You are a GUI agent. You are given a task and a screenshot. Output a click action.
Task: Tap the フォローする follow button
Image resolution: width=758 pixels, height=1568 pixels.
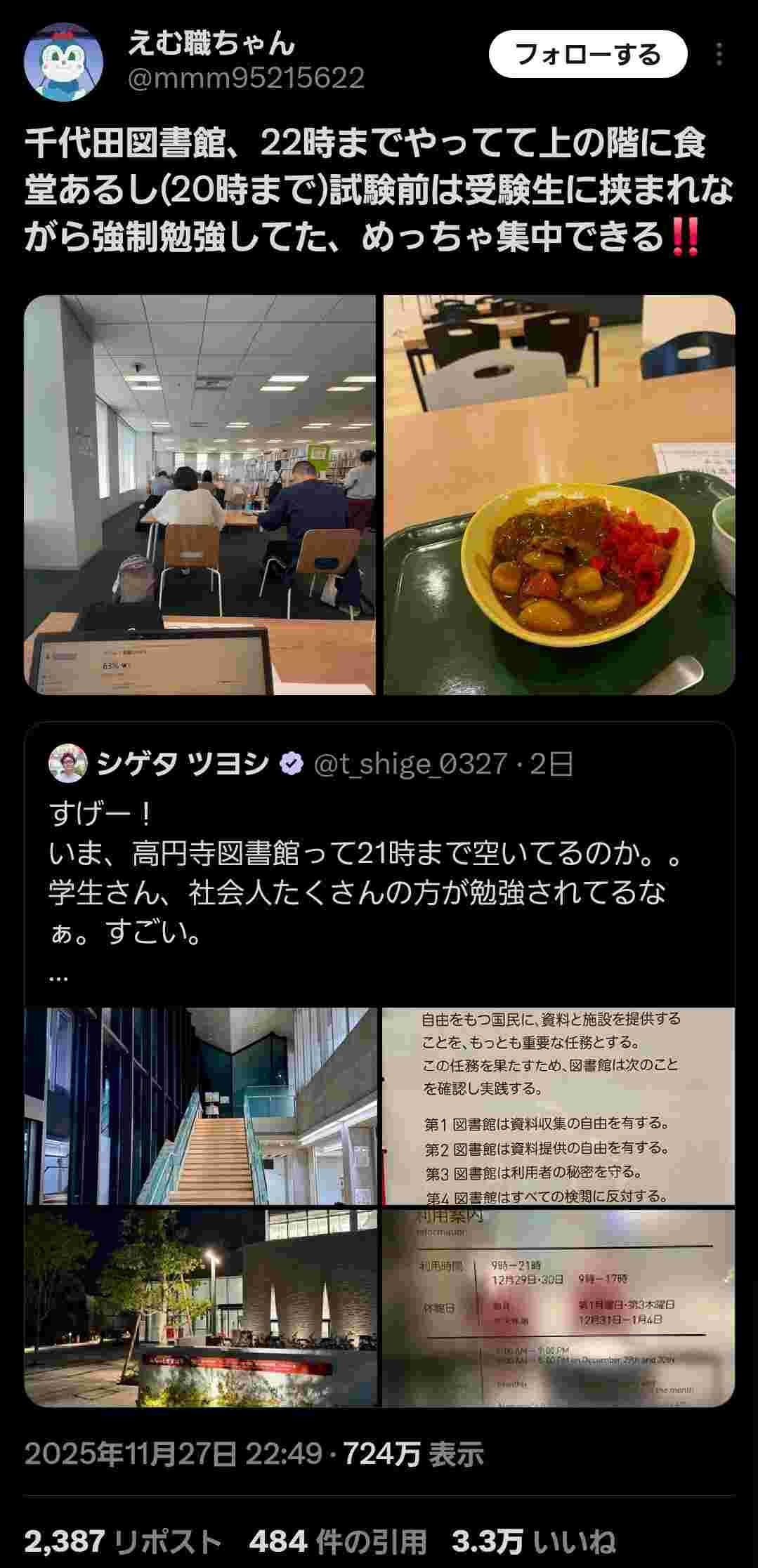(x=587, y=54)
